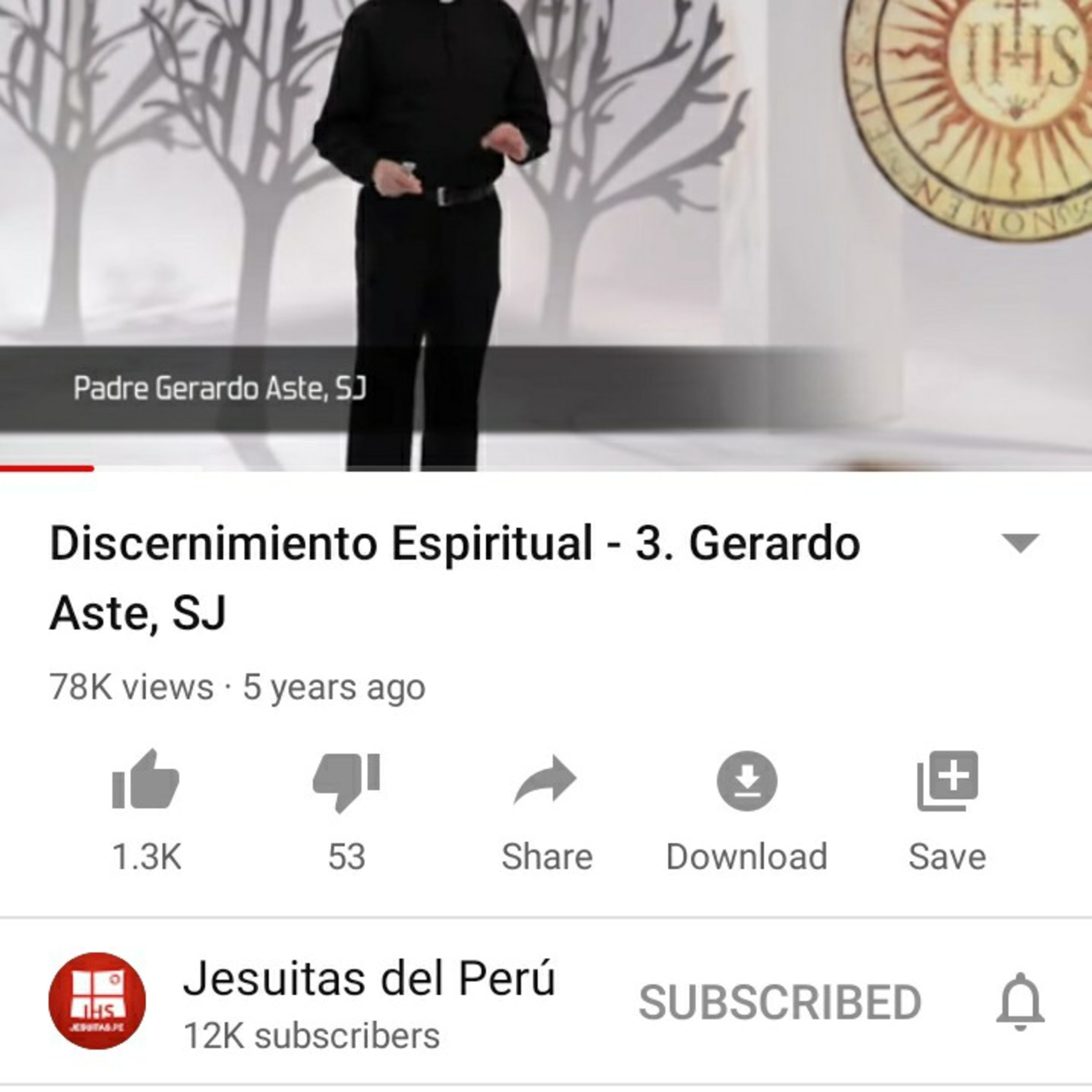The image size is (1092, 1092).
Task: Open the Jesuitas del Perú channel avatar
Action: (97, 1001)
